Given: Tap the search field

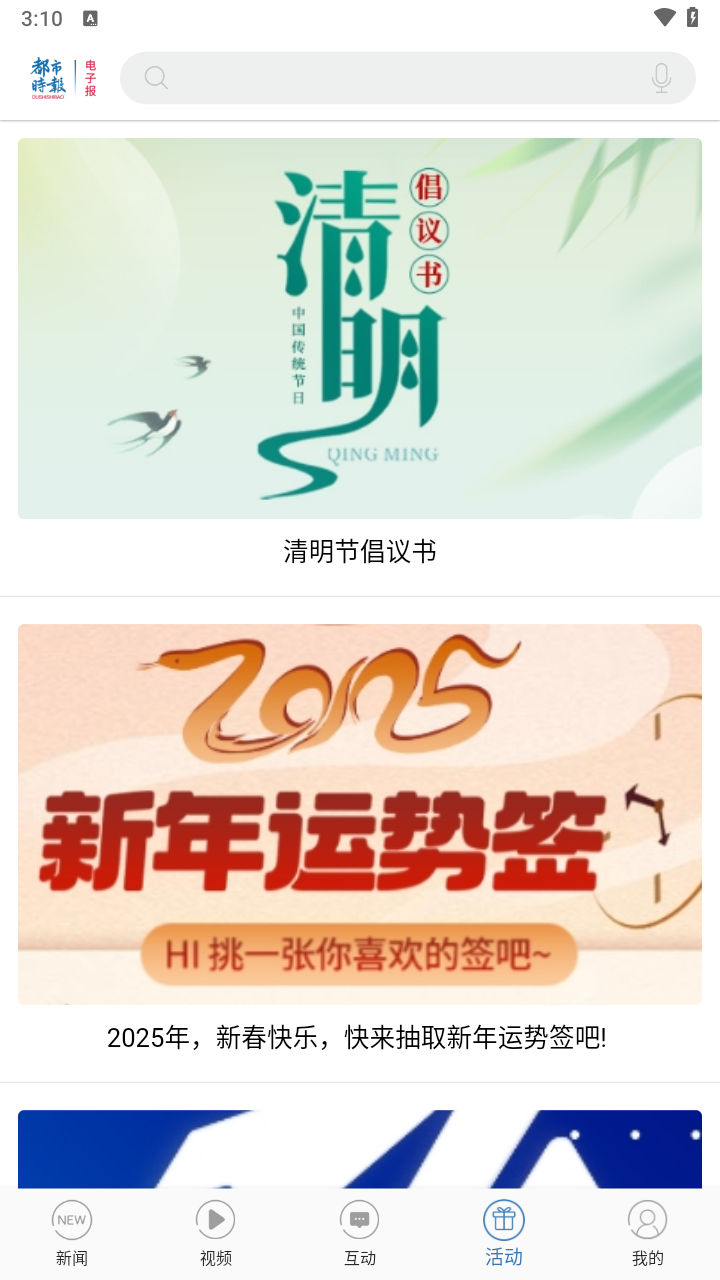Looking at the screenshot, I should coord(400,78).
